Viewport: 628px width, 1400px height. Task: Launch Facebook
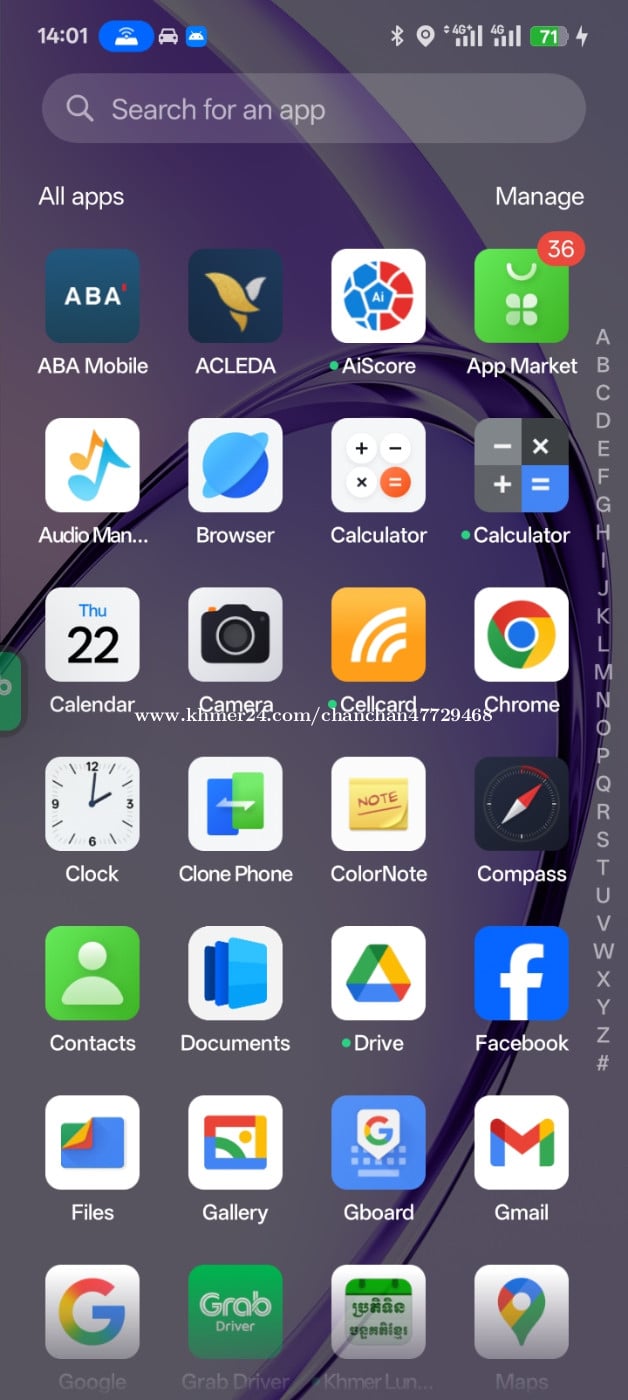pos(521,972)
